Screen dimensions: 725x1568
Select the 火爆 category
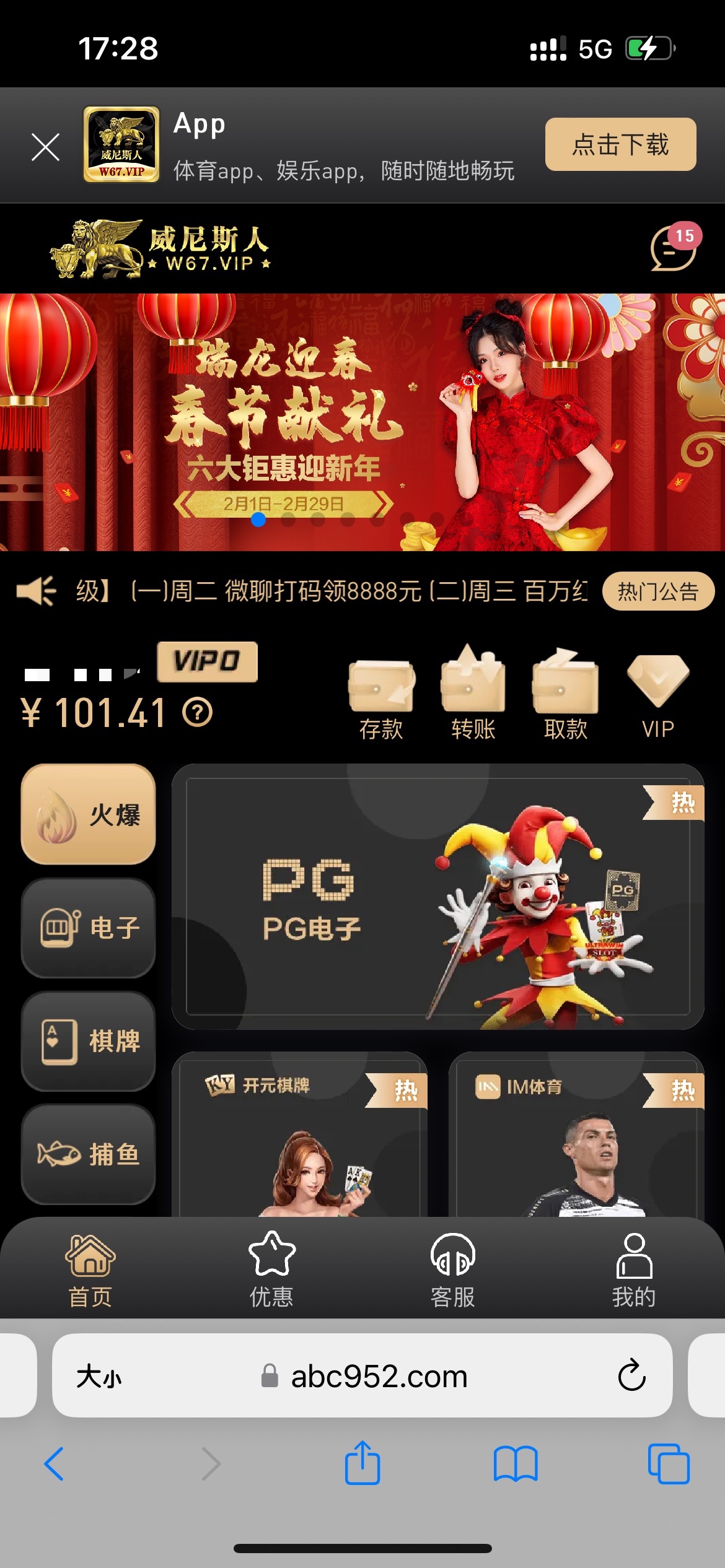[x=89, y=814]
